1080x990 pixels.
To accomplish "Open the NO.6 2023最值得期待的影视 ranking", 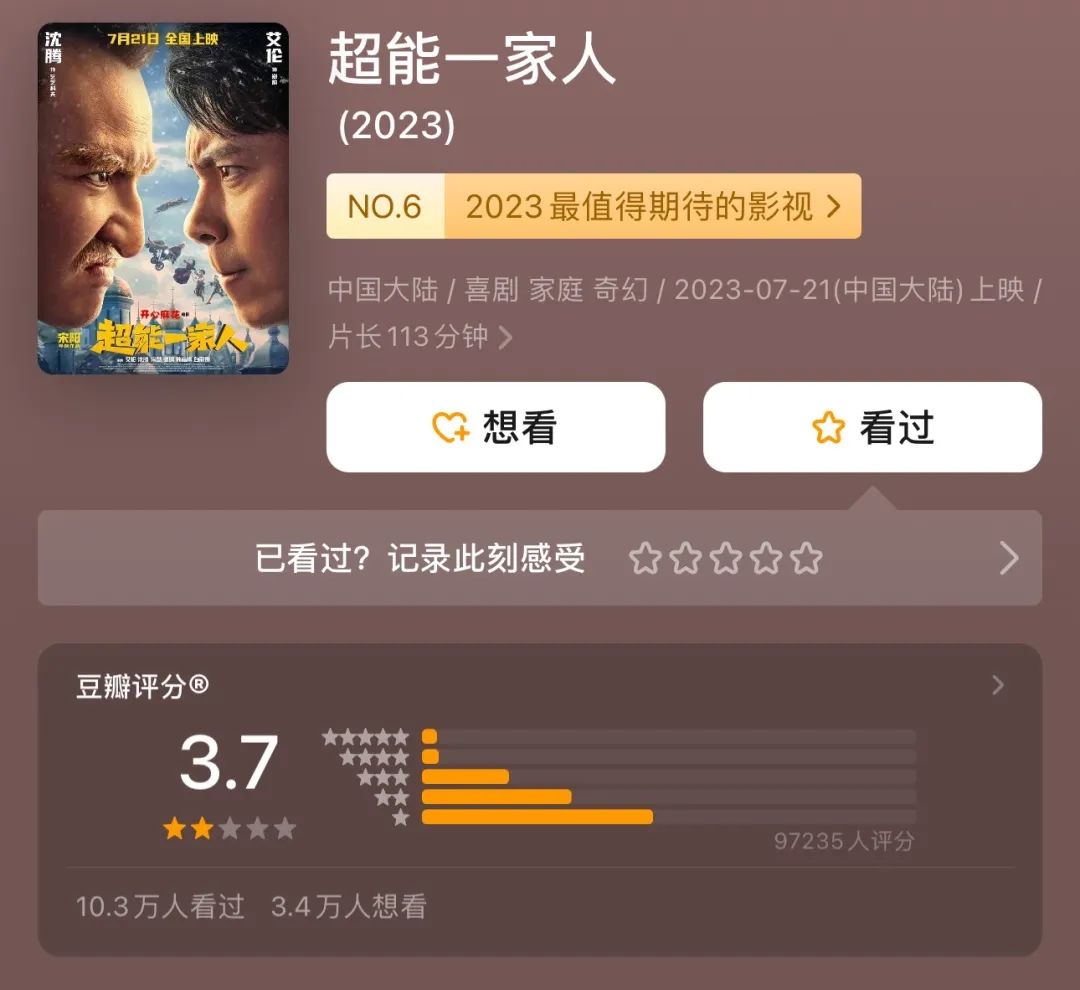I will pos(594,207).
